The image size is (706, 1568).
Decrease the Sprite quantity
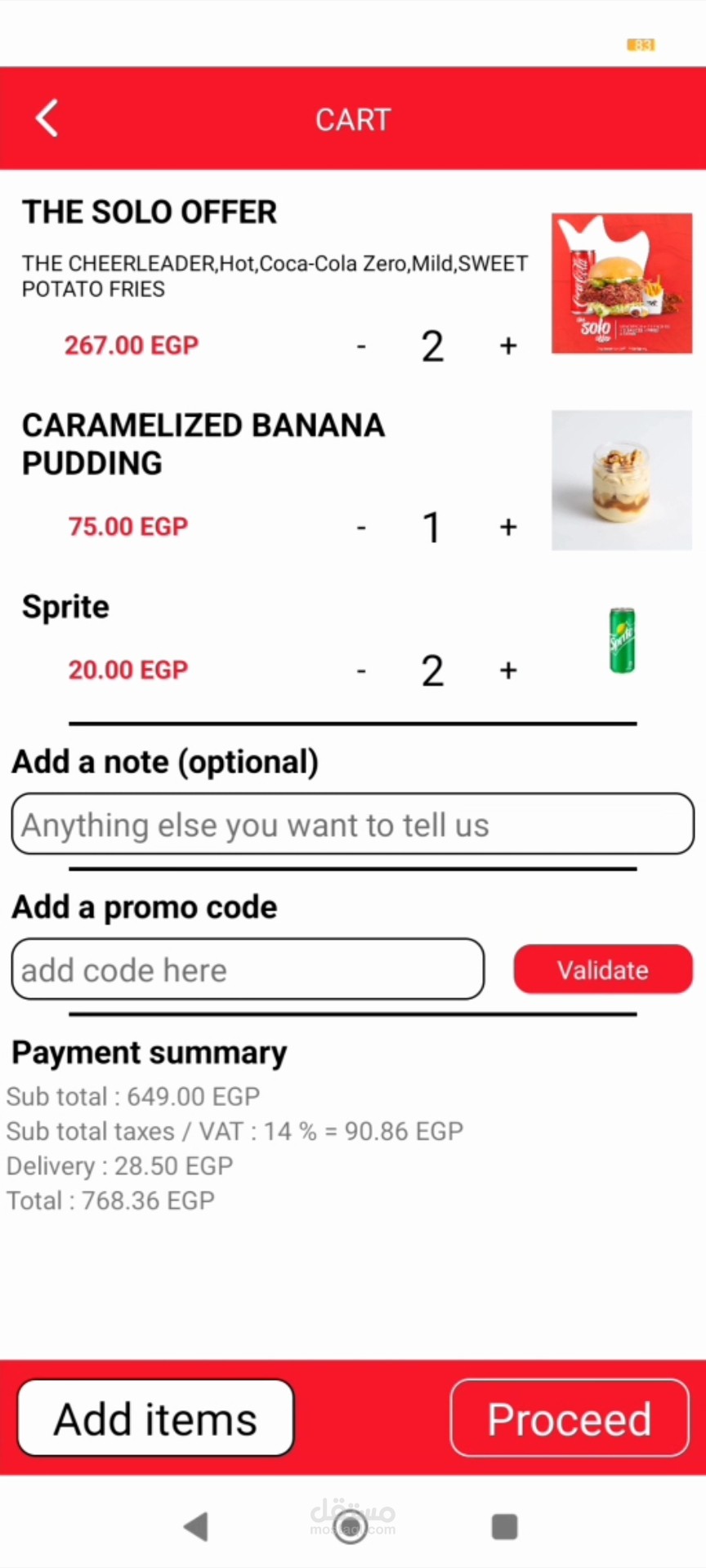pyautogui.click(x=361, y=670)
